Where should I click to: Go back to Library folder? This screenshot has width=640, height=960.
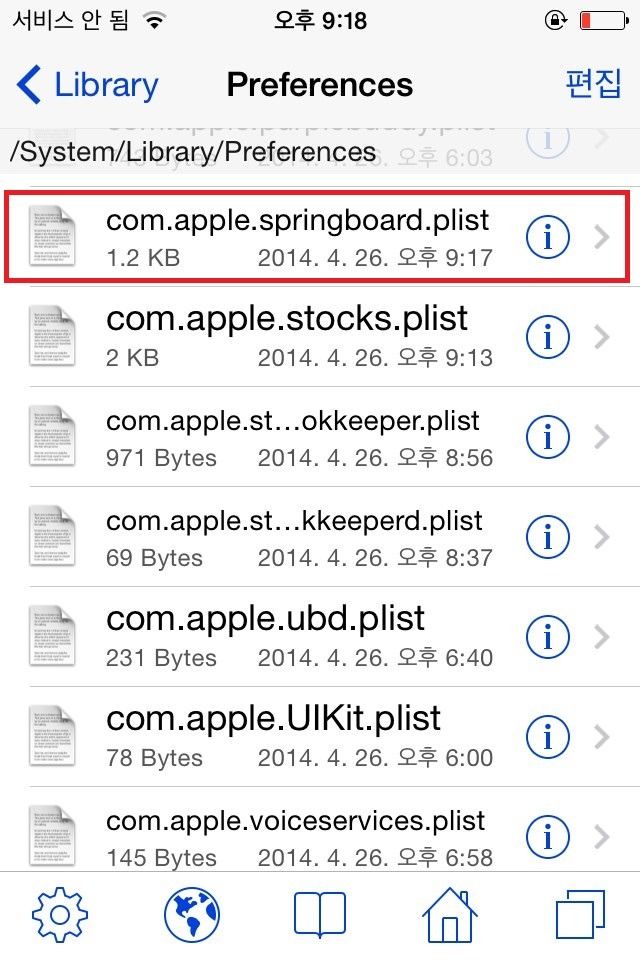(88, 86)
